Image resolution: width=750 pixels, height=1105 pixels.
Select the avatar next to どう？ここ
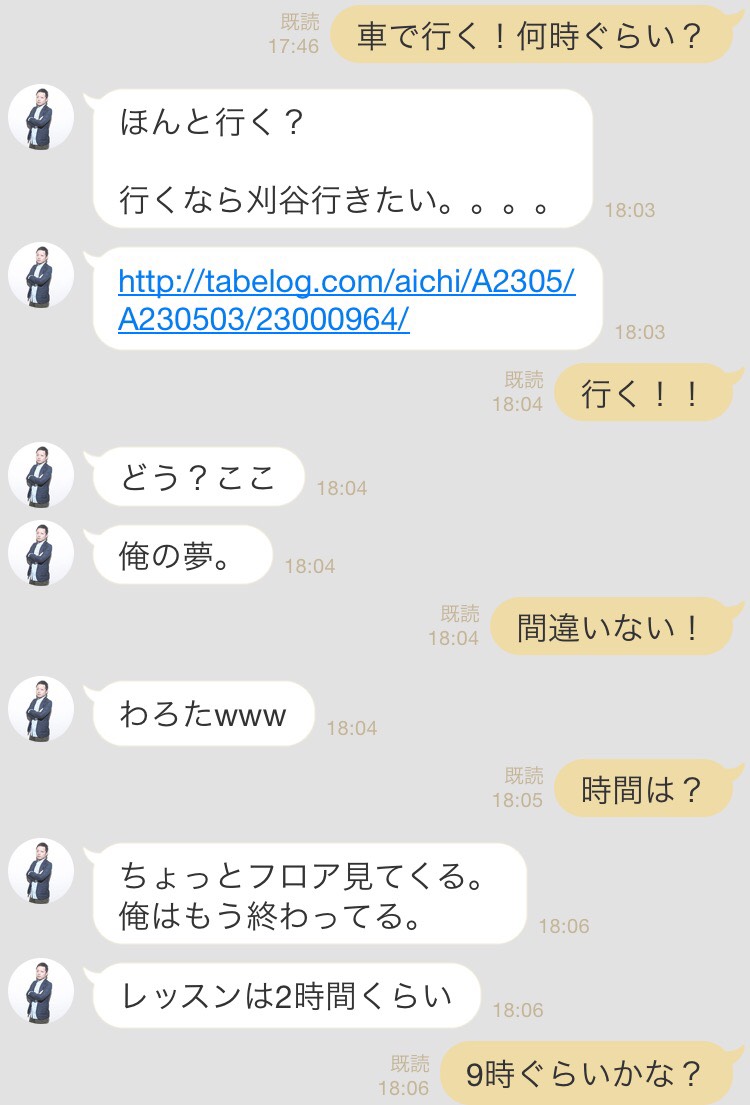41,475
